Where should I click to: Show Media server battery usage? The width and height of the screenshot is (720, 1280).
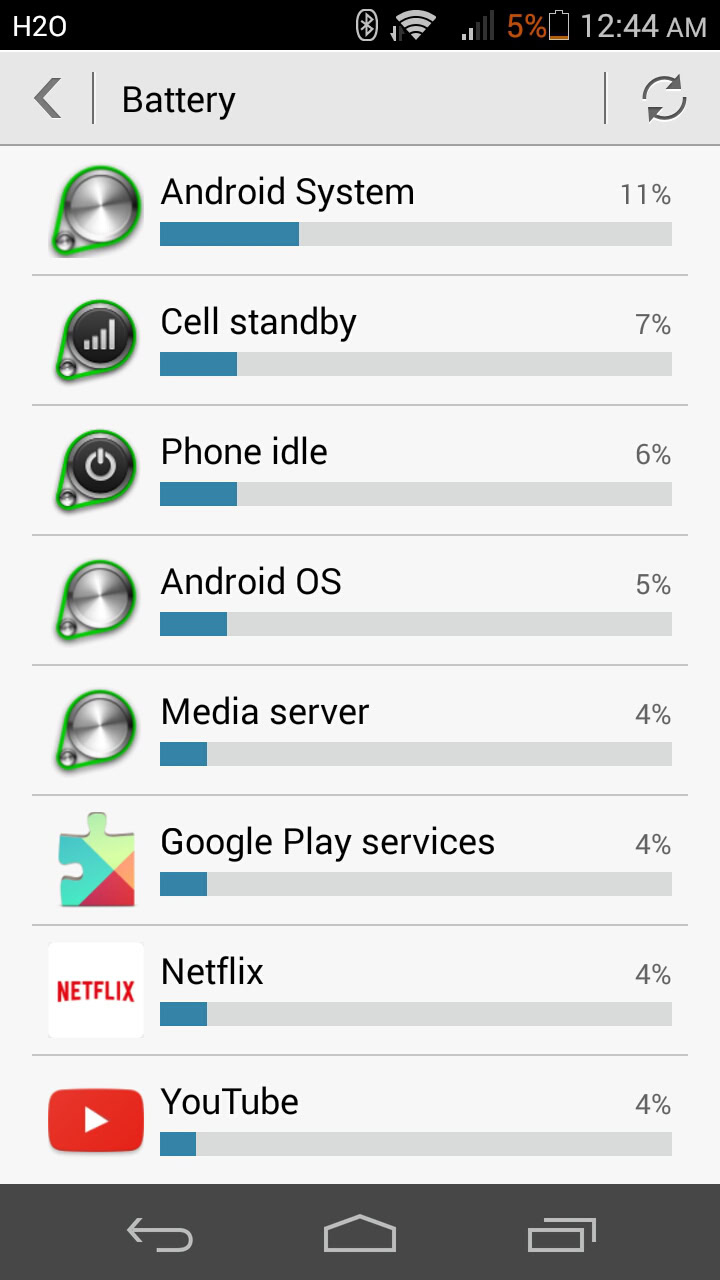coord(360,731)
